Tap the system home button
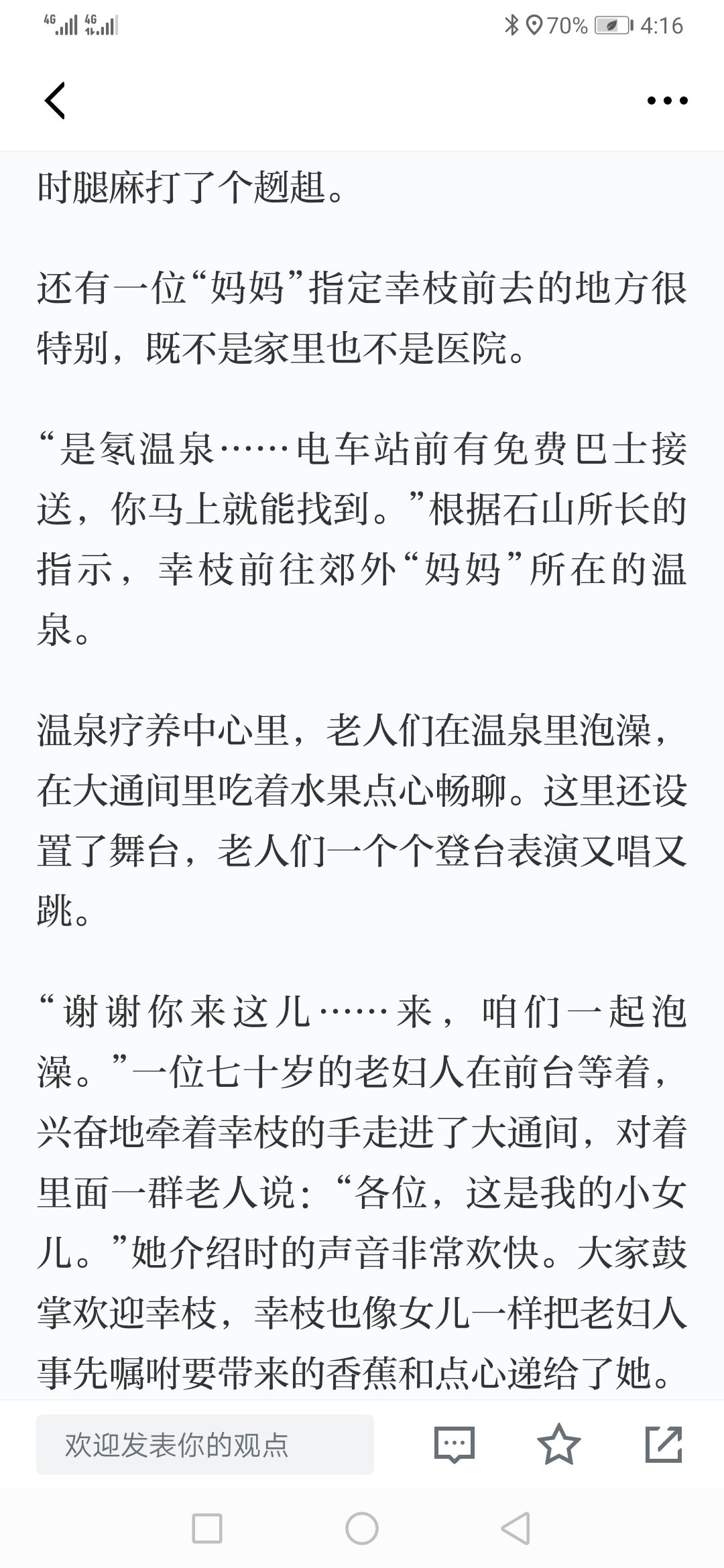The width and height of the screenshot is (724, 1568). [362, 1528]
